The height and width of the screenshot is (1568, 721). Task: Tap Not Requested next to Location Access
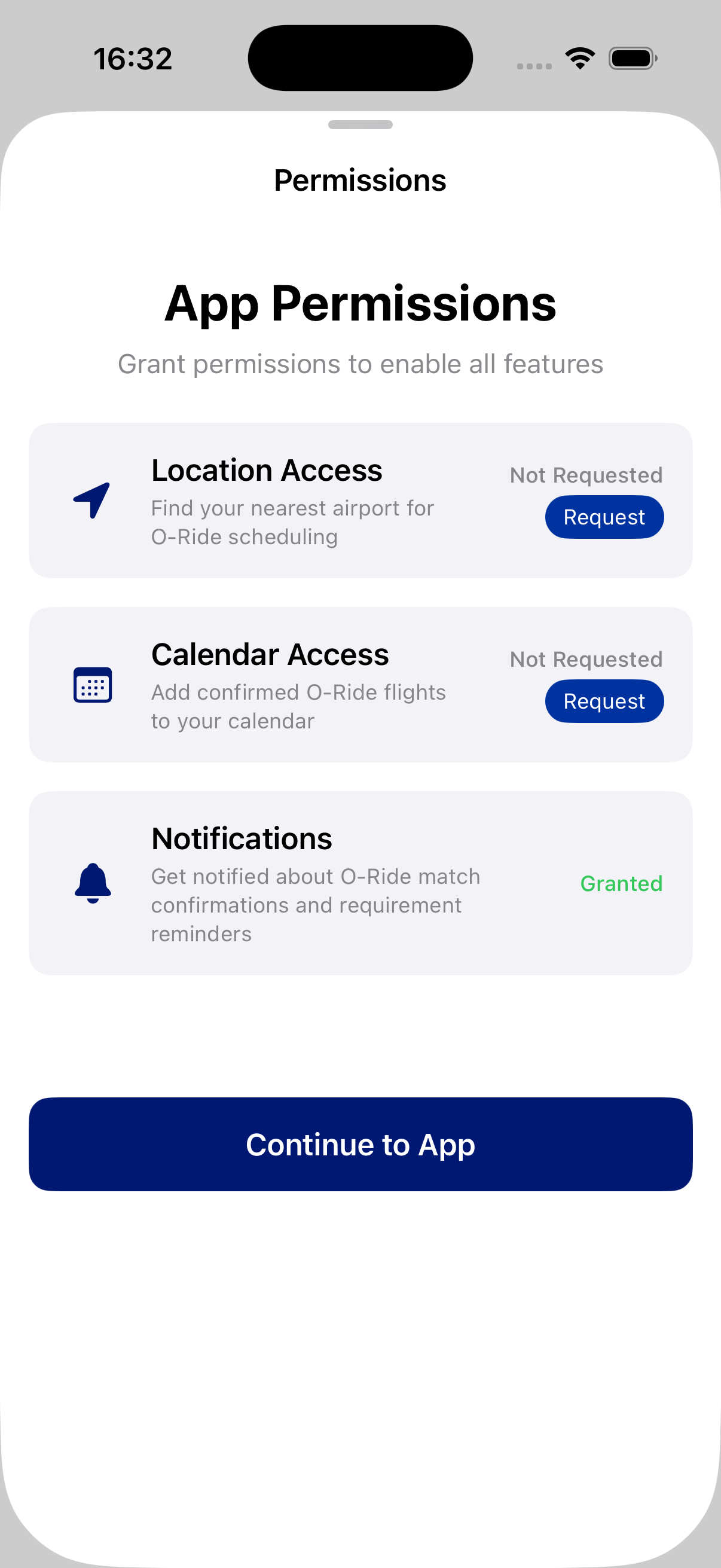click(585, 475)
